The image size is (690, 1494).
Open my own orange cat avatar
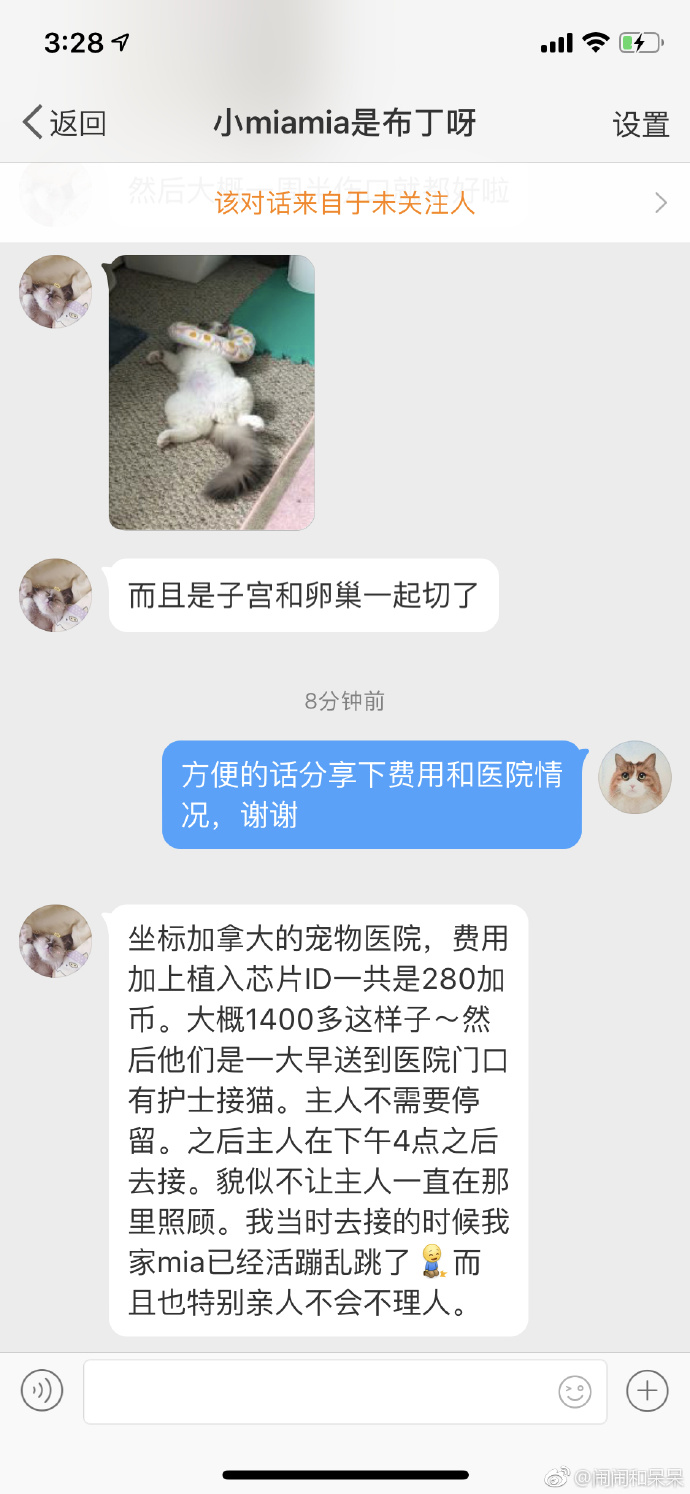(635, 777)
